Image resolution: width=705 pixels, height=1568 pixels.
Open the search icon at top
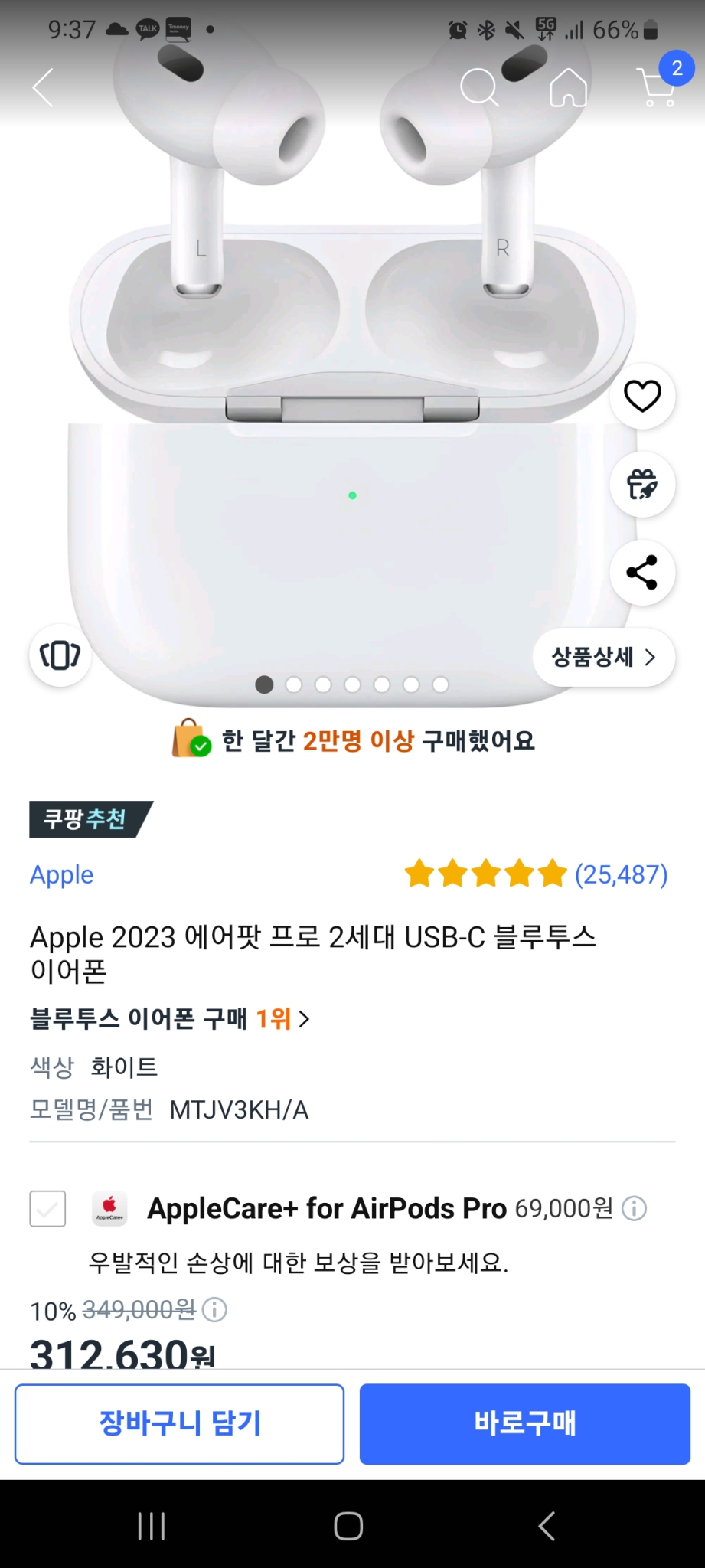481,87
